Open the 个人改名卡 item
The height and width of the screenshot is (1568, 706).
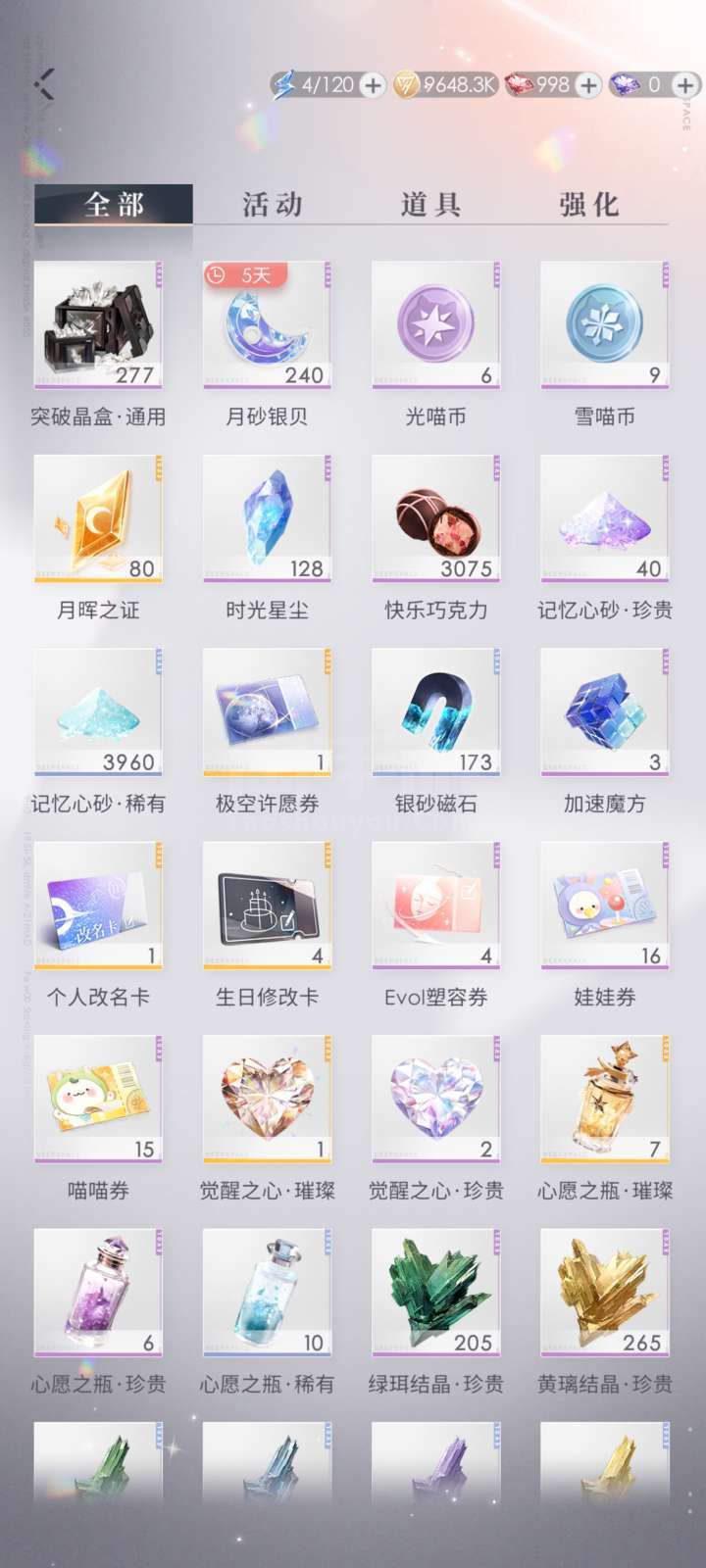coord(98,906)
